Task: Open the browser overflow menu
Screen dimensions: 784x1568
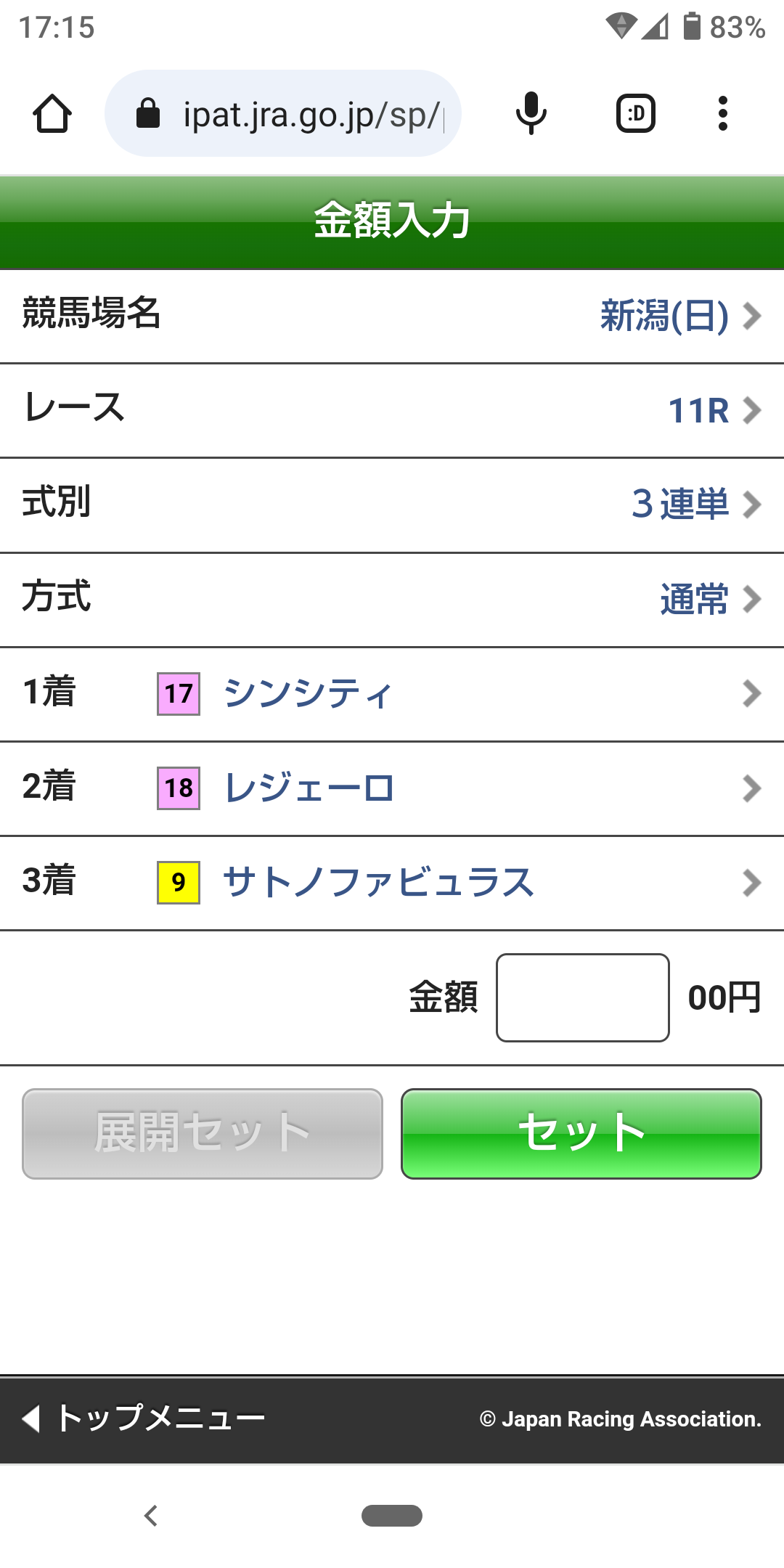Action: (x=722, y=114)
